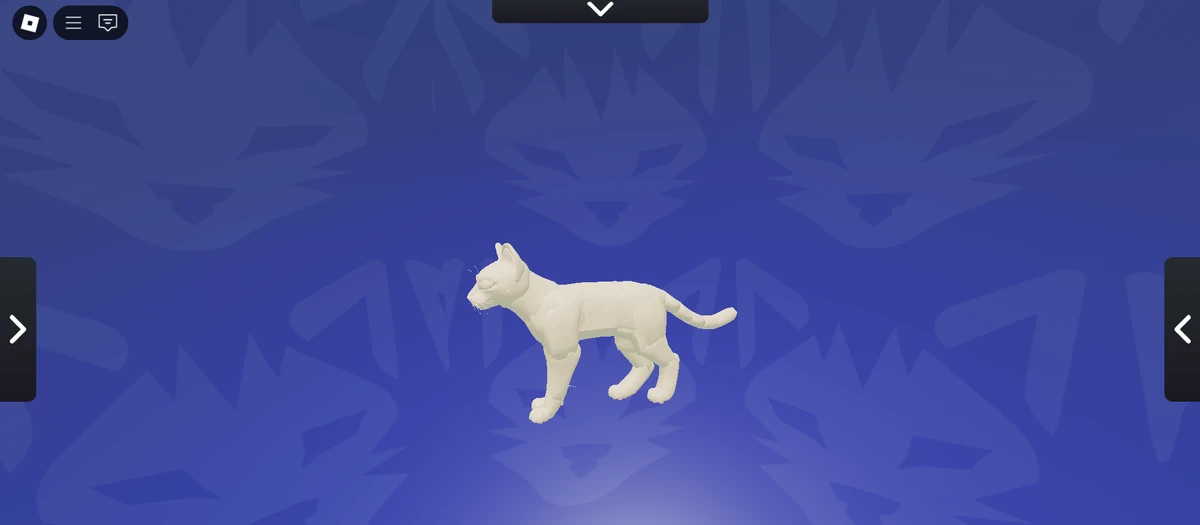Open the chat window icon

click(x=108, y=22)
